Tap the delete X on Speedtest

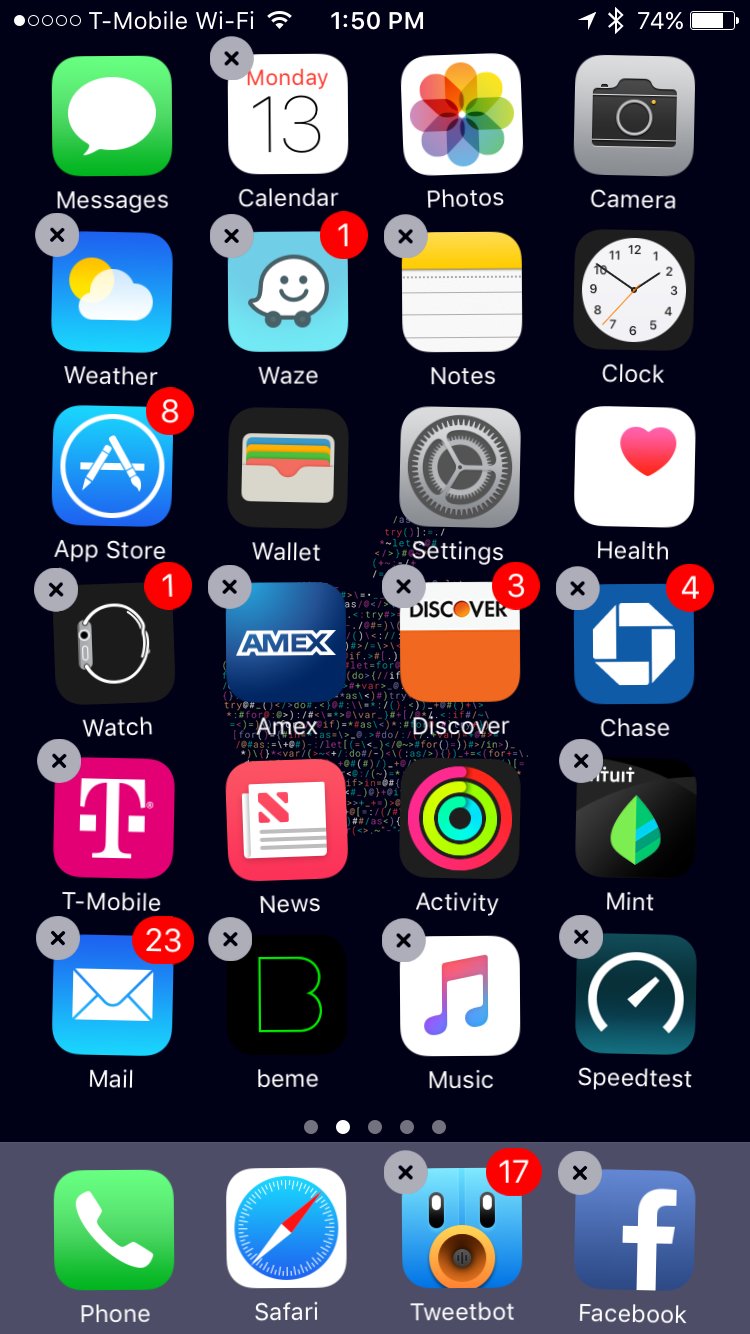(580, 937)
